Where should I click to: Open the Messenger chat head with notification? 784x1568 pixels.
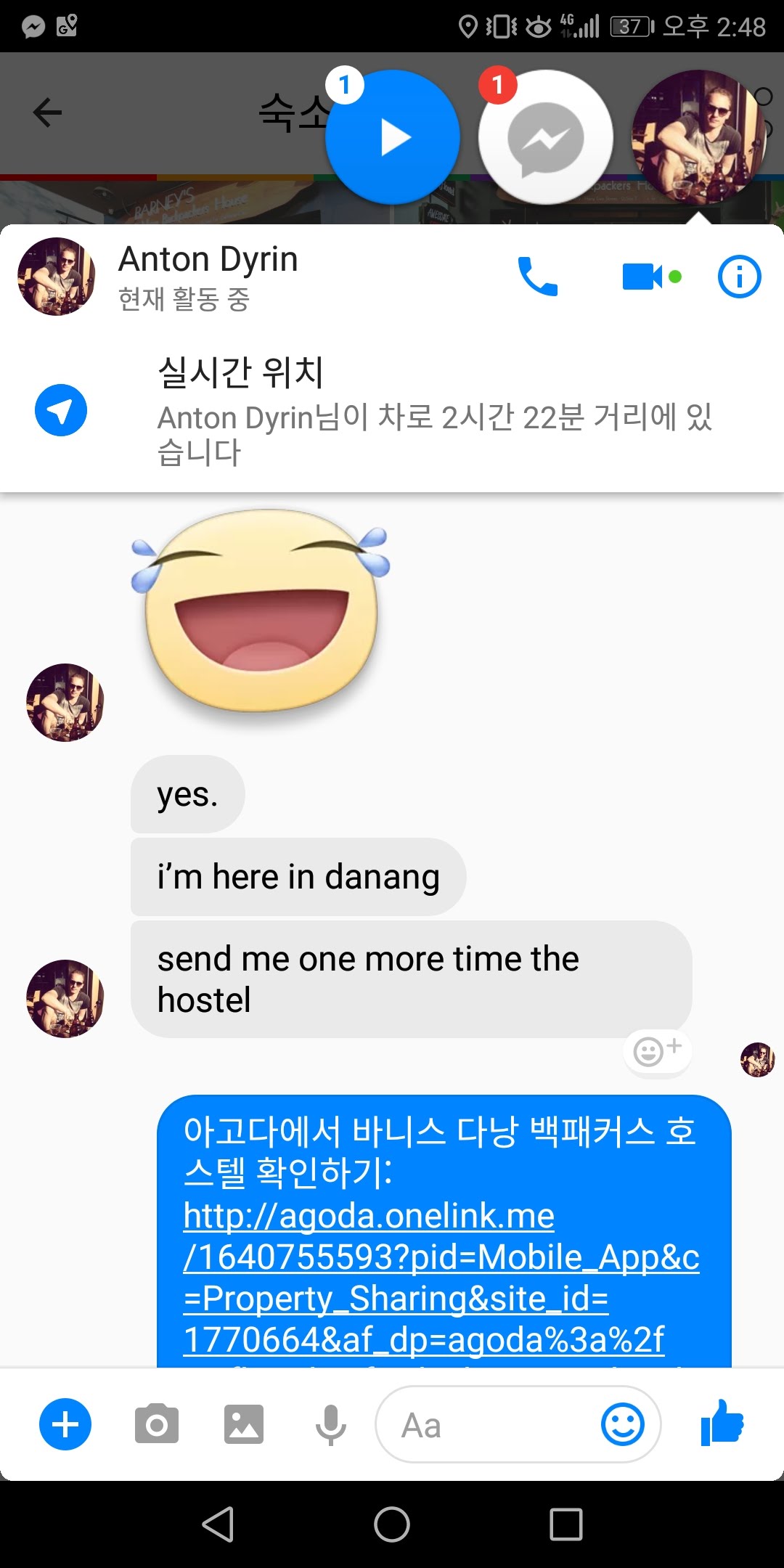pos(545,136)
